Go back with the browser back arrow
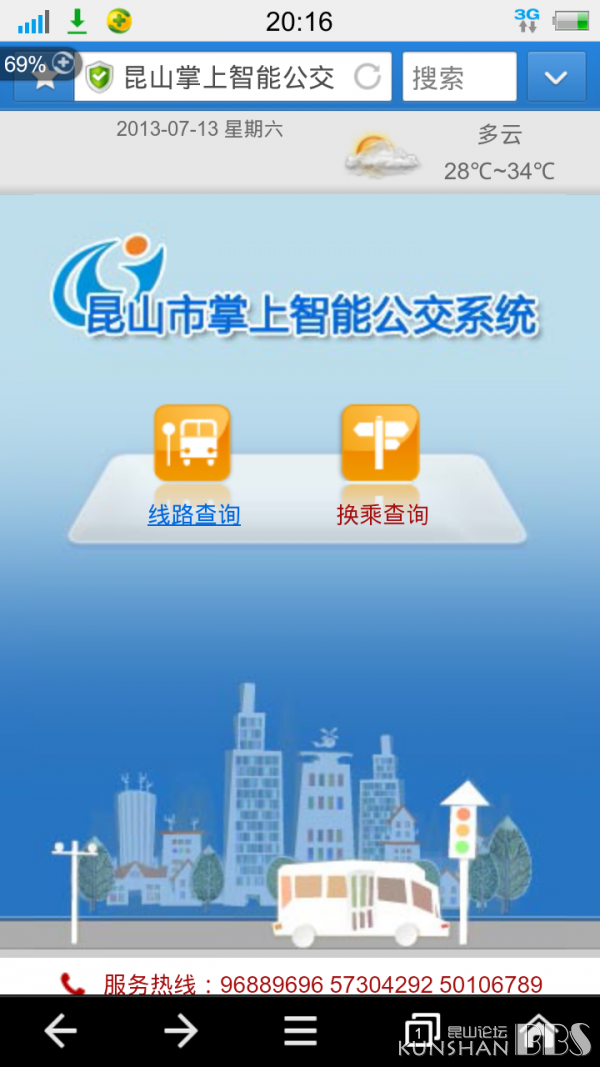 61,1032
